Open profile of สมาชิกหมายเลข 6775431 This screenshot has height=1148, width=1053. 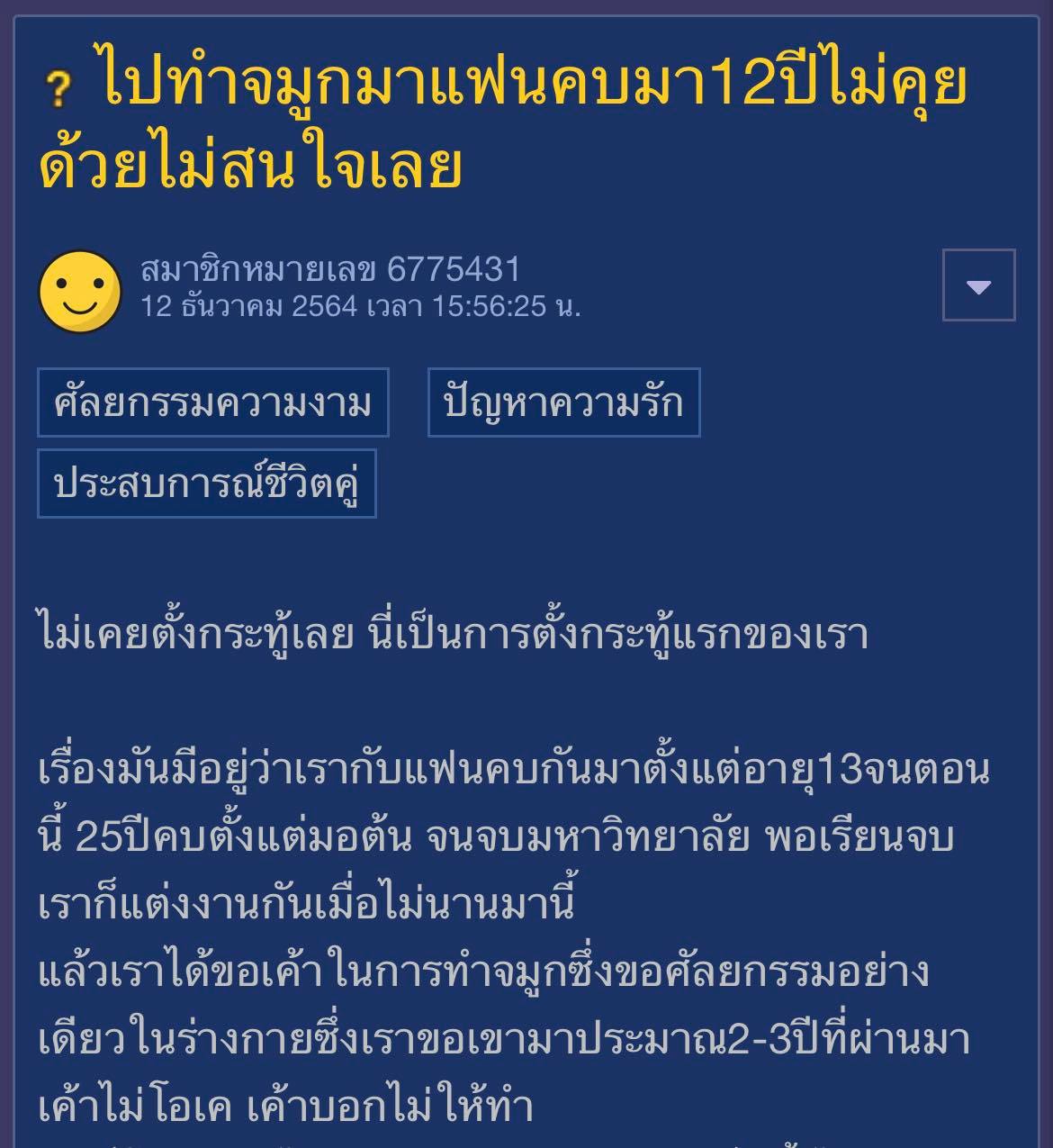(x=330, y=269)
